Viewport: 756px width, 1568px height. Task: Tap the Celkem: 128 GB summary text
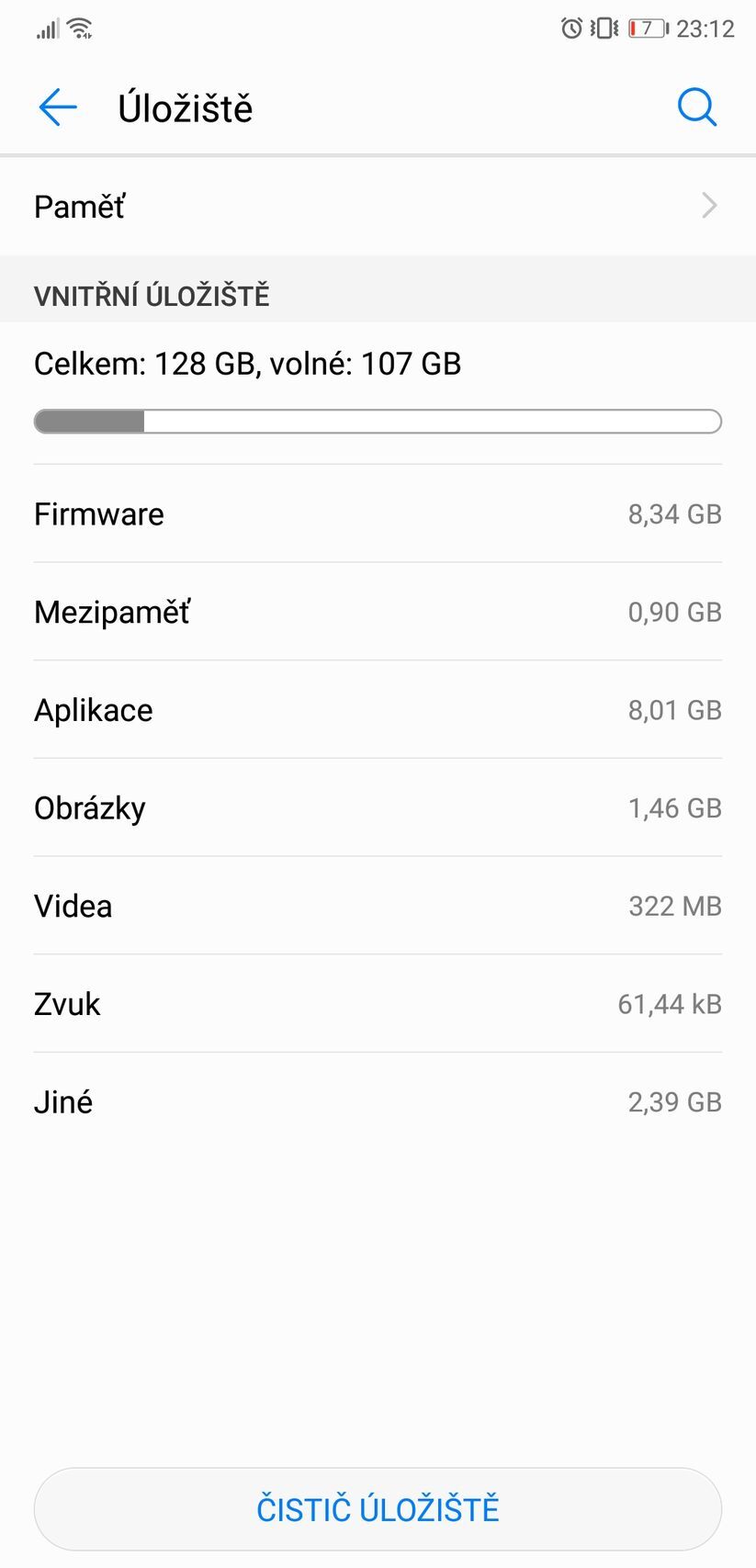point(247,364)
